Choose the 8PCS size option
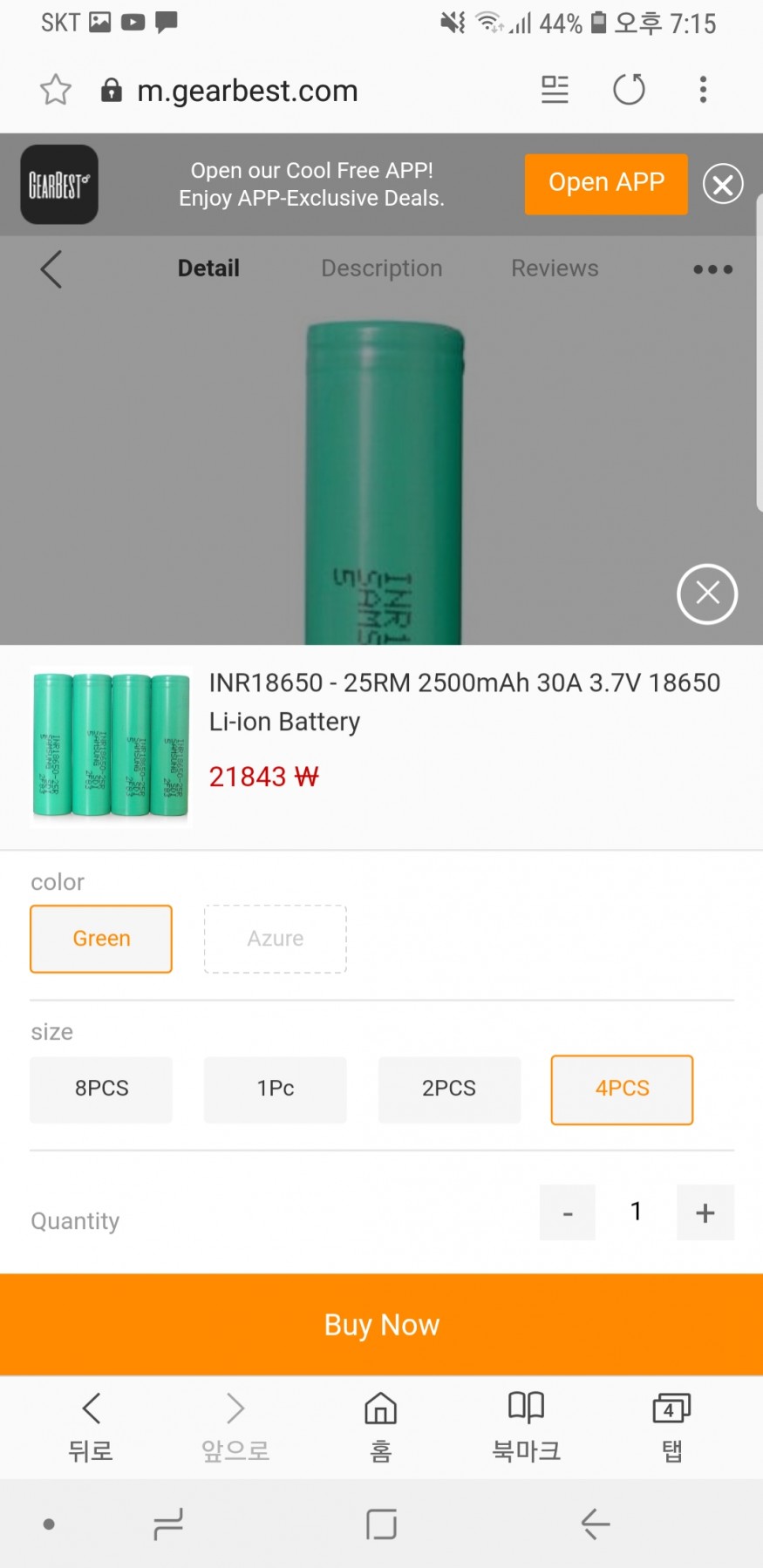Image resolution: width=763 pixels, height=1568 pixels. (x=101, y=1089)
